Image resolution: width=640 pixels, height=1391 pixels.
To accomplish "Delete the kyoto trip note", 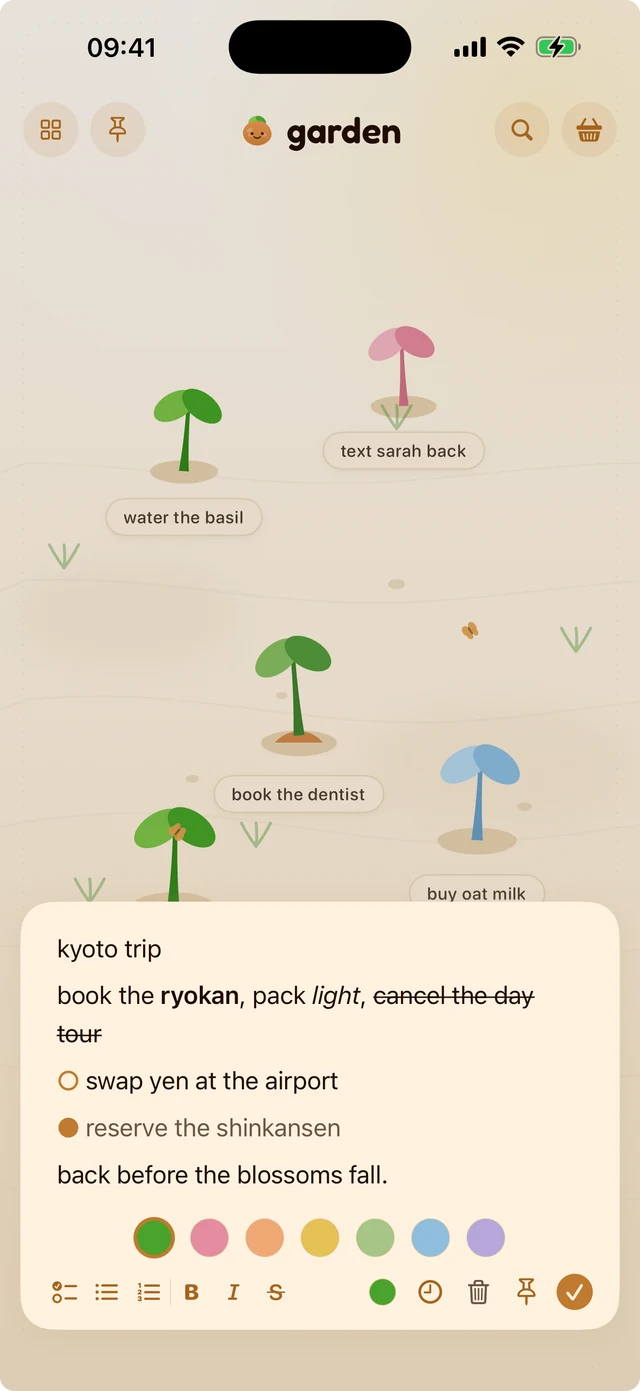I will pos(478,1292).
